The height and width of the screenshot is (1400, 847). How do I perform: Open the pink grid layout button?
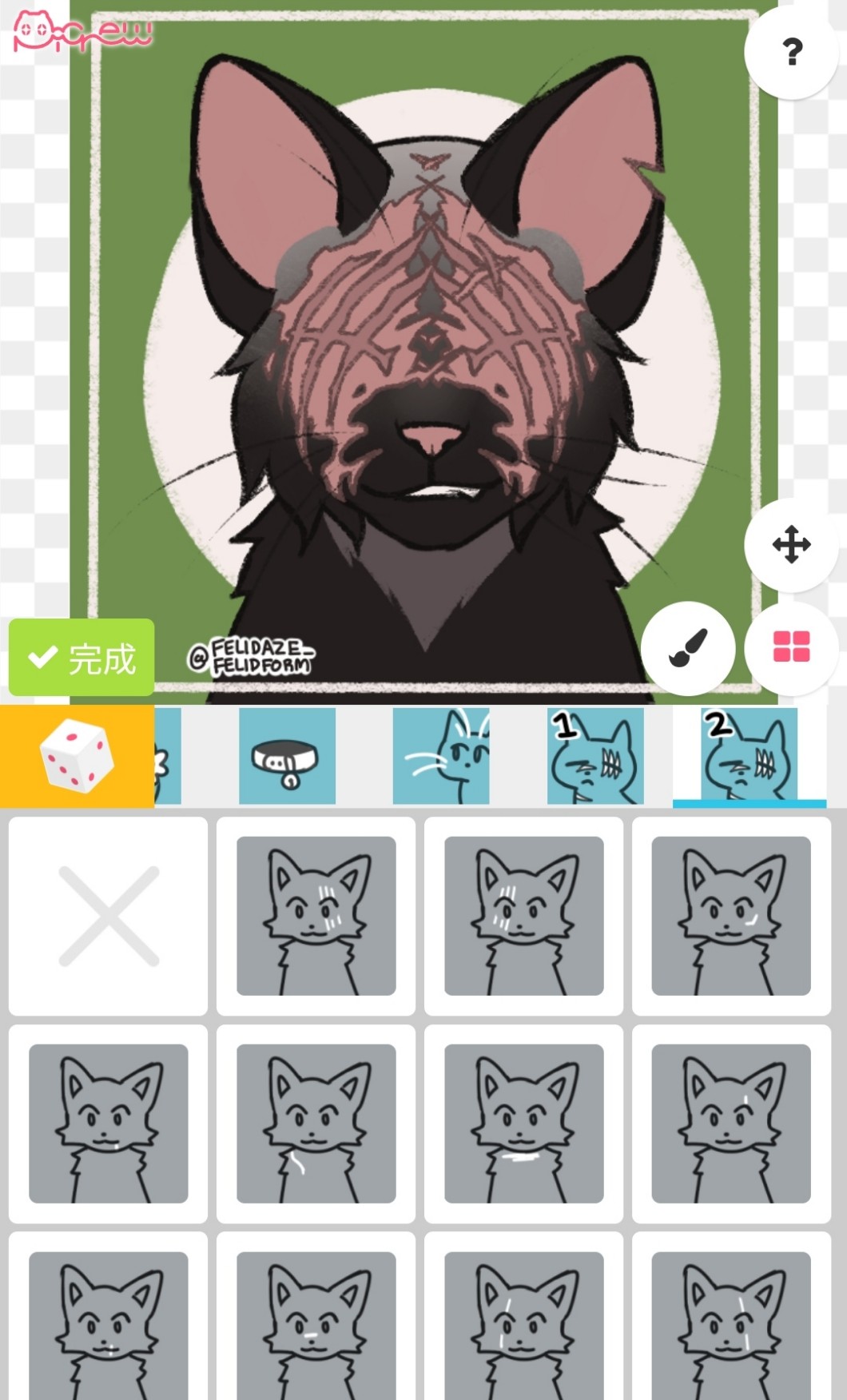[791, 648]
